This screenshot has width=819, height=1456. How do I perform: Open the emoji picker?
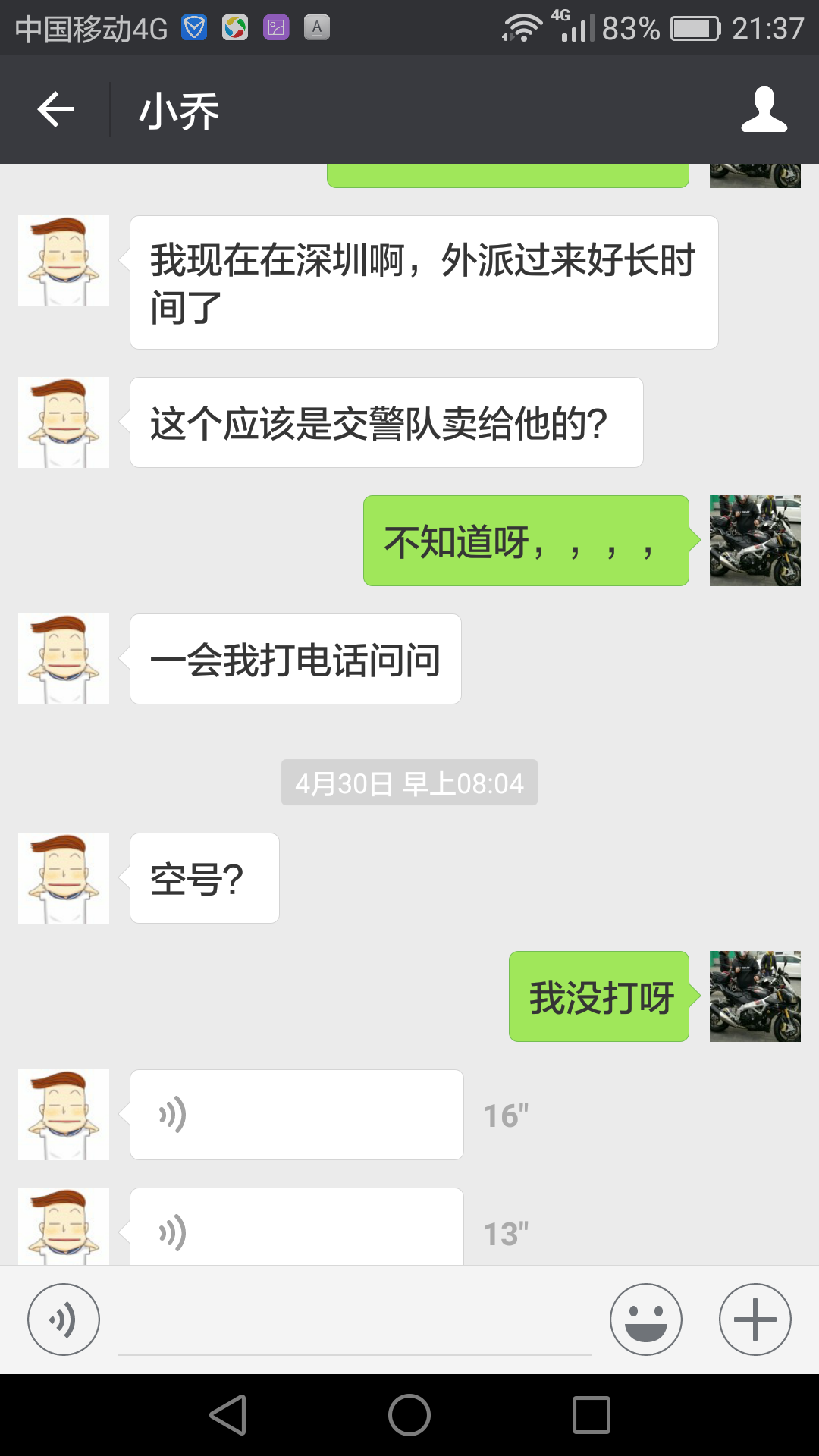click(645, 1319)
